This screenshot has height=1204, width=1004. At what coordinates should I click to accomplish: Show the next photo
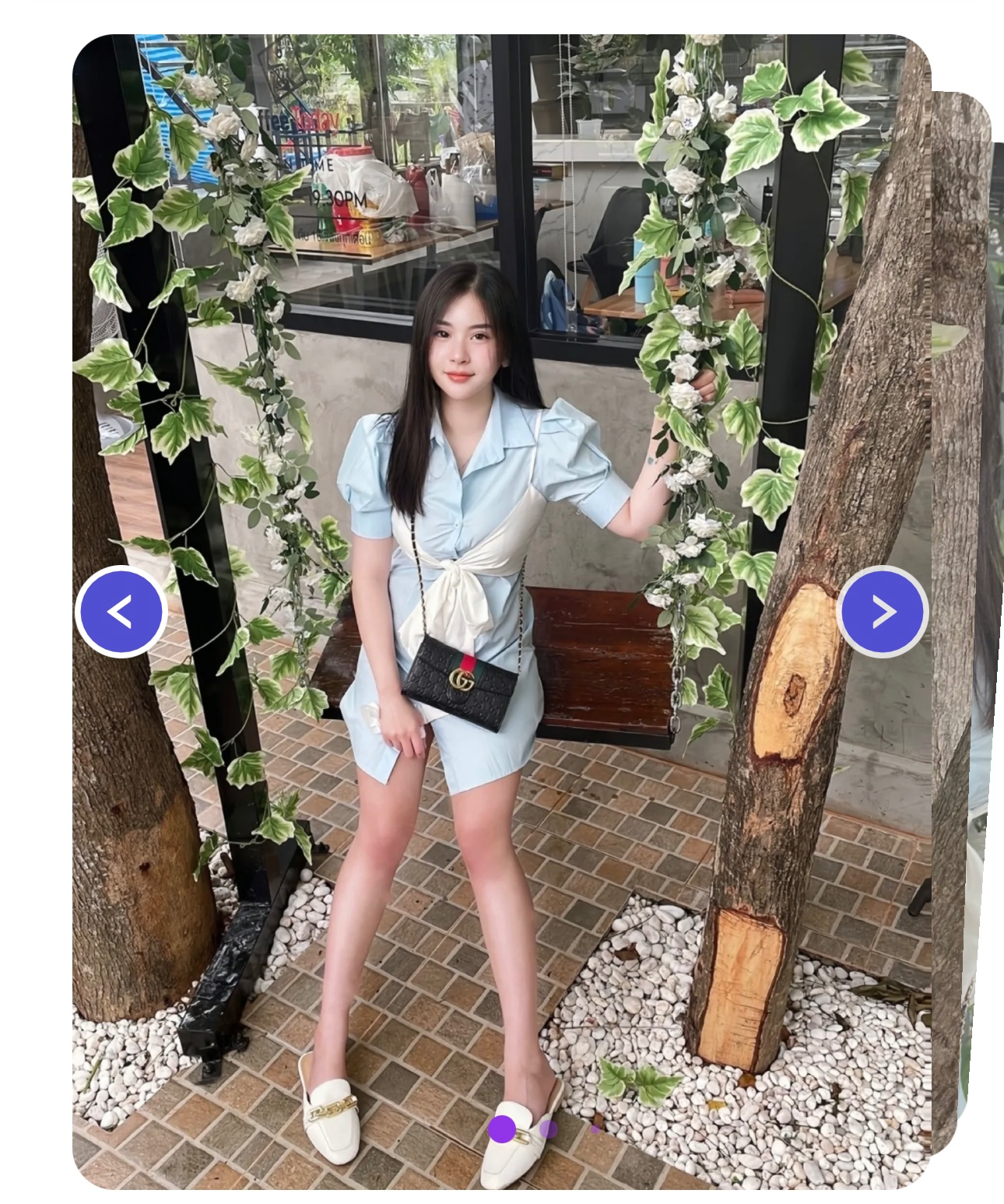[x=883, y=613]
